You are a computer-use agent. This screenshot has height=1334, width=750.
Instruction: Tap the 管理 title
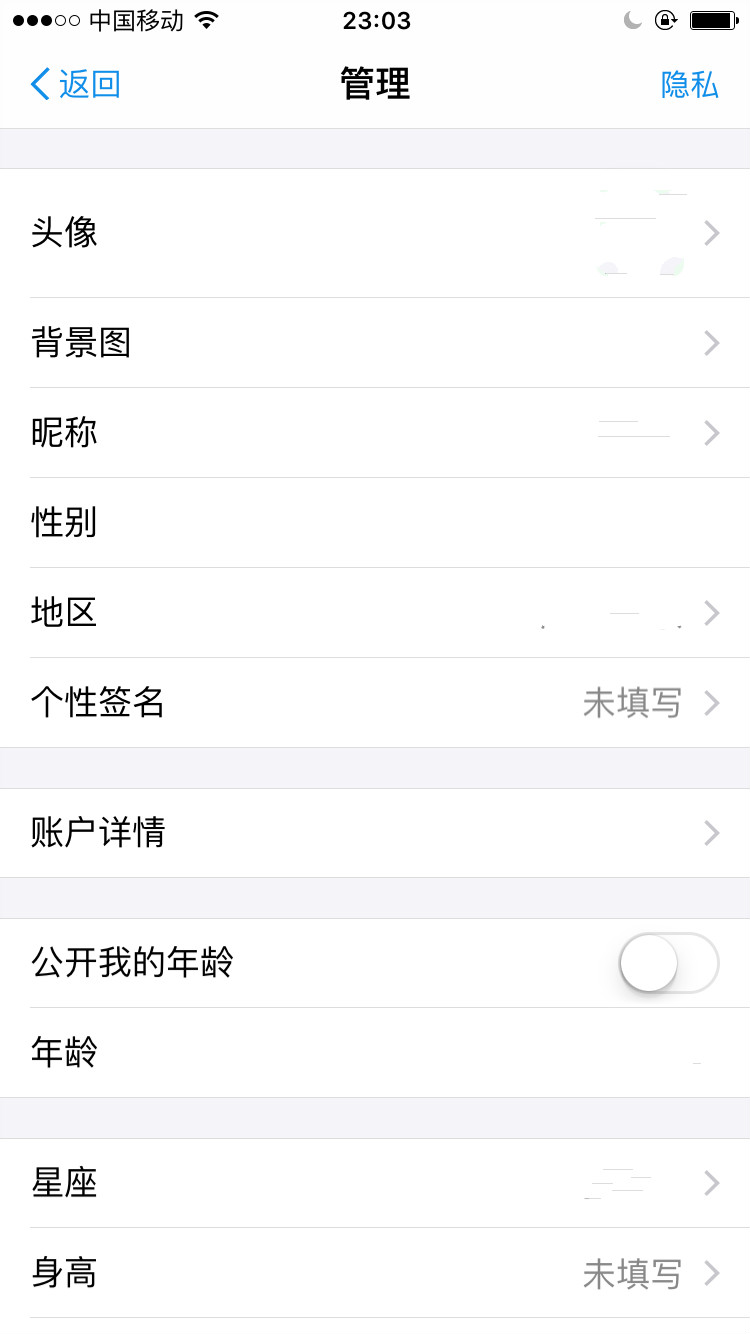tap(375, 85)
